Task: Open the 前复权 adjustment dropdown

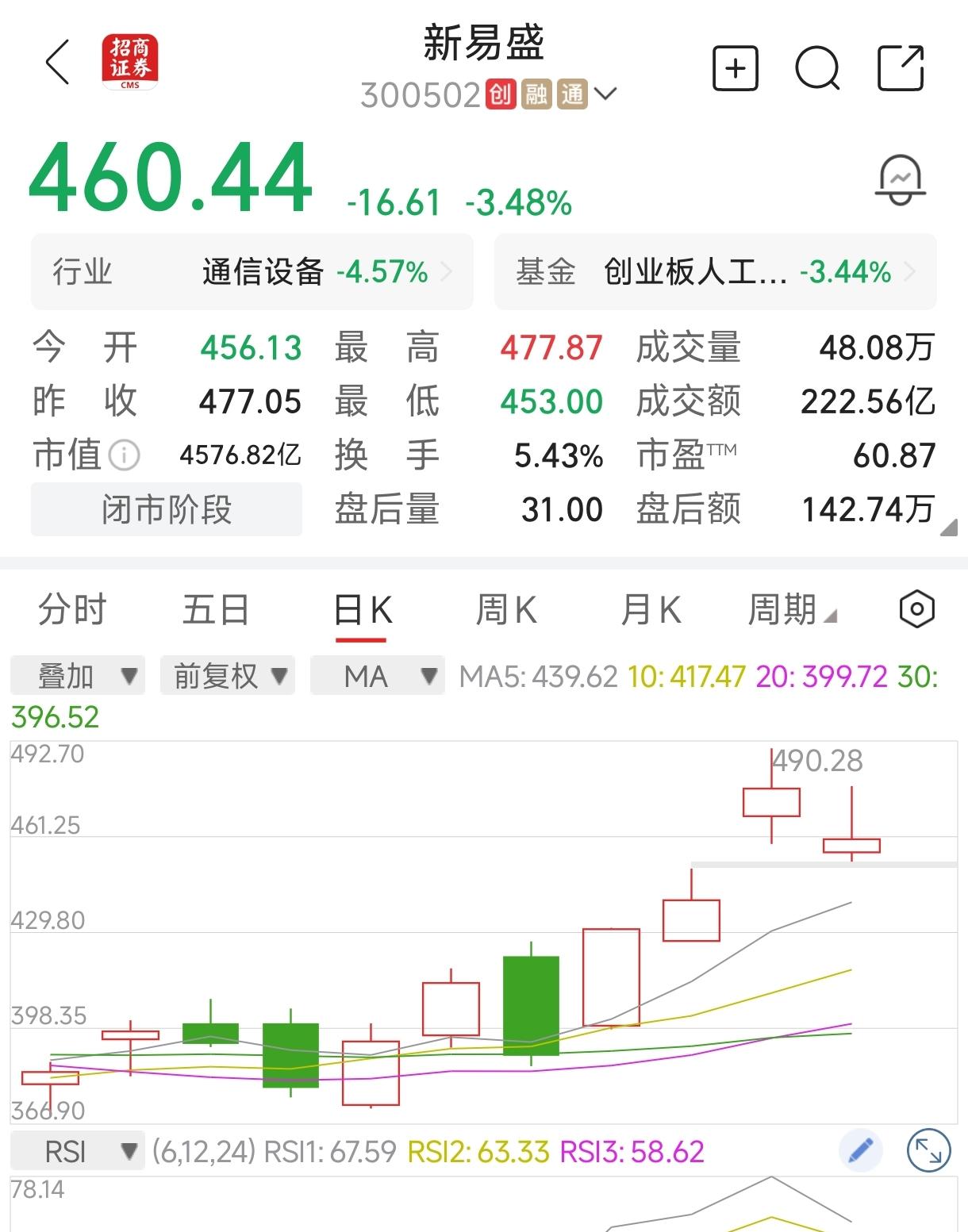Action: [x=228, y=676]
